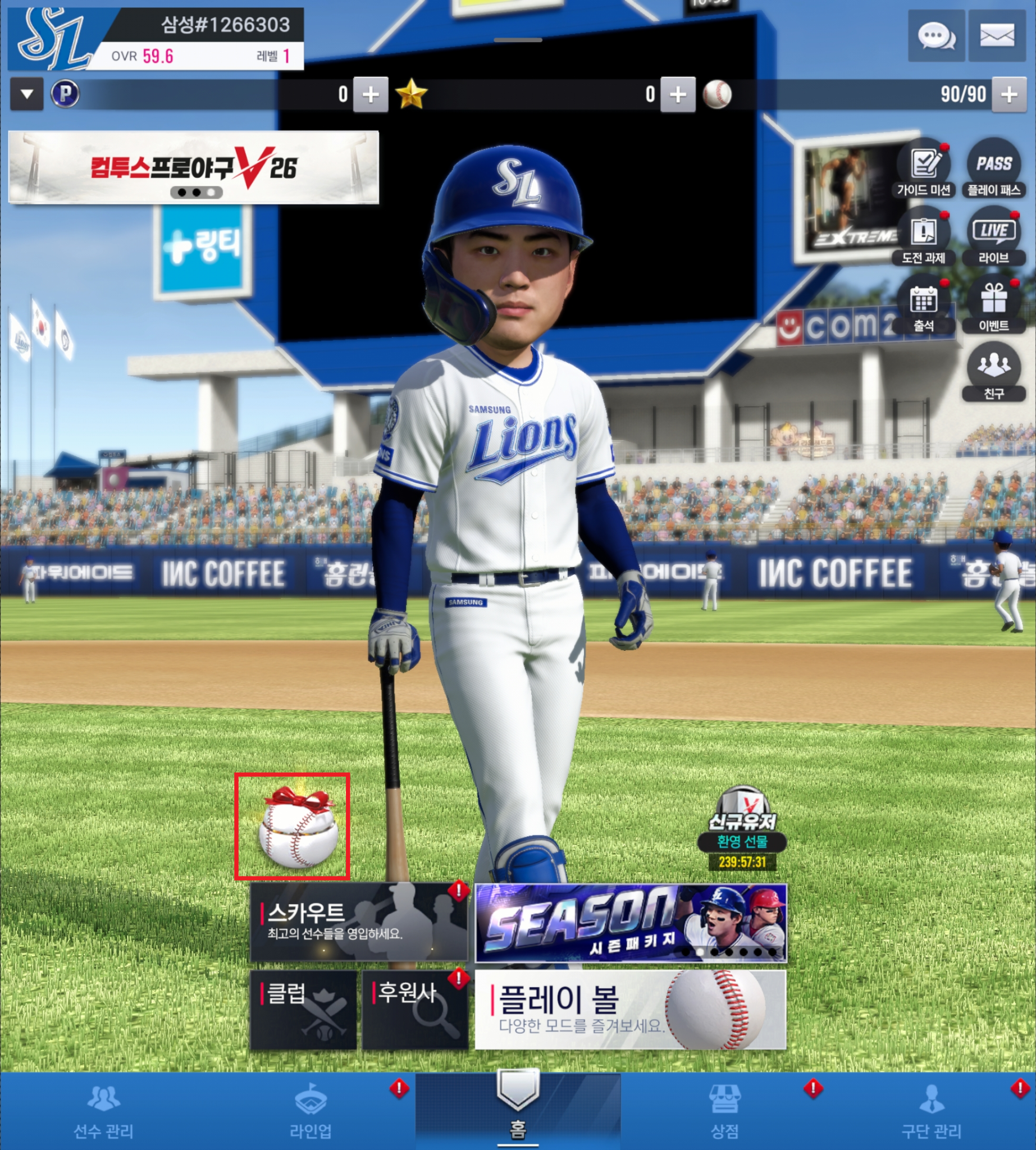Open 플레이 패스 (Play Pass)
This screenshot has height=1150, width=1036.
[994, 170]
